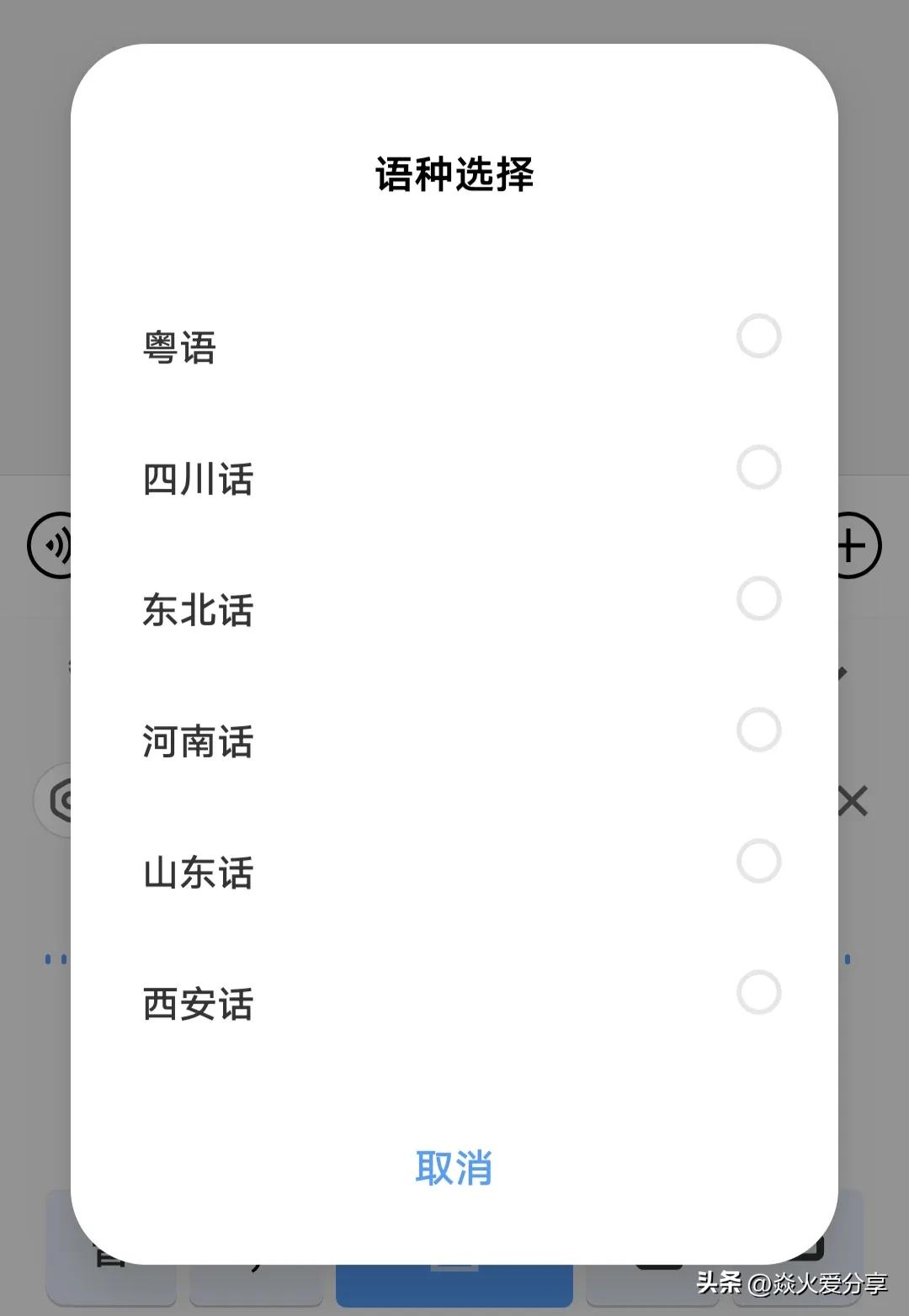Tap the X clear icon near the dialog edge
The width and height of the screenshot is (909, 1316).
click(853, 799)
